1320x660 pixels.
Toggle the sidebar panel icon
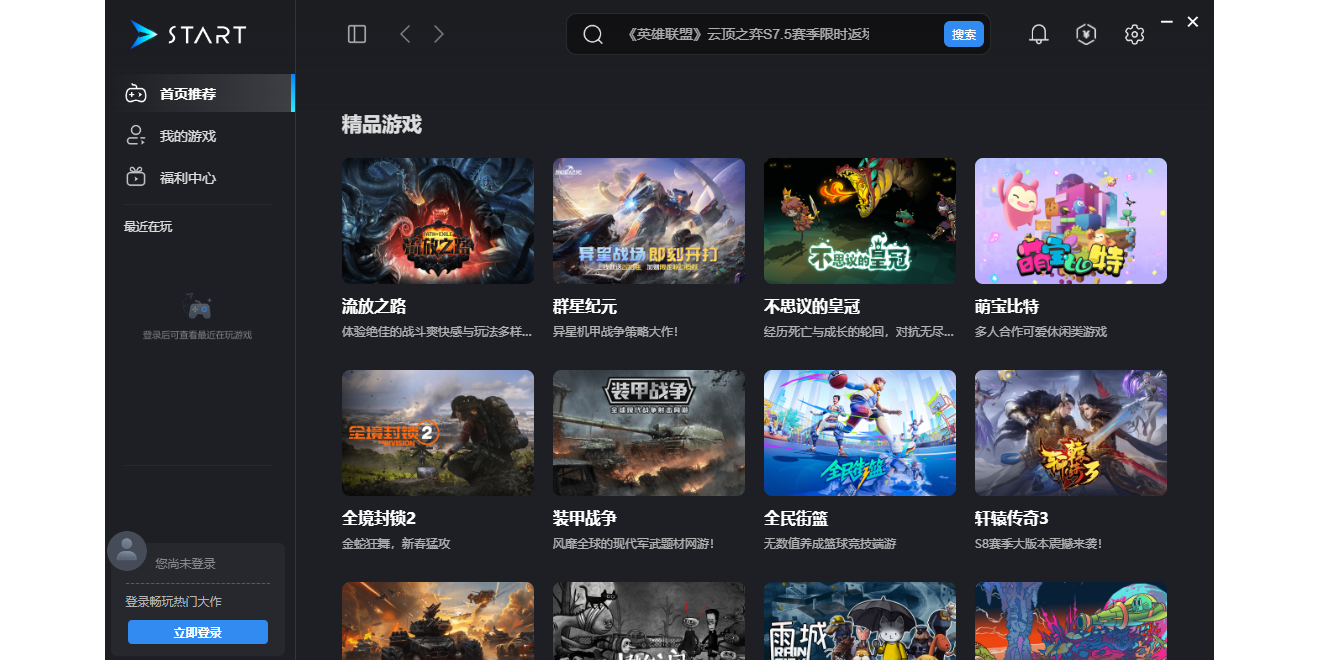(357, 34)
